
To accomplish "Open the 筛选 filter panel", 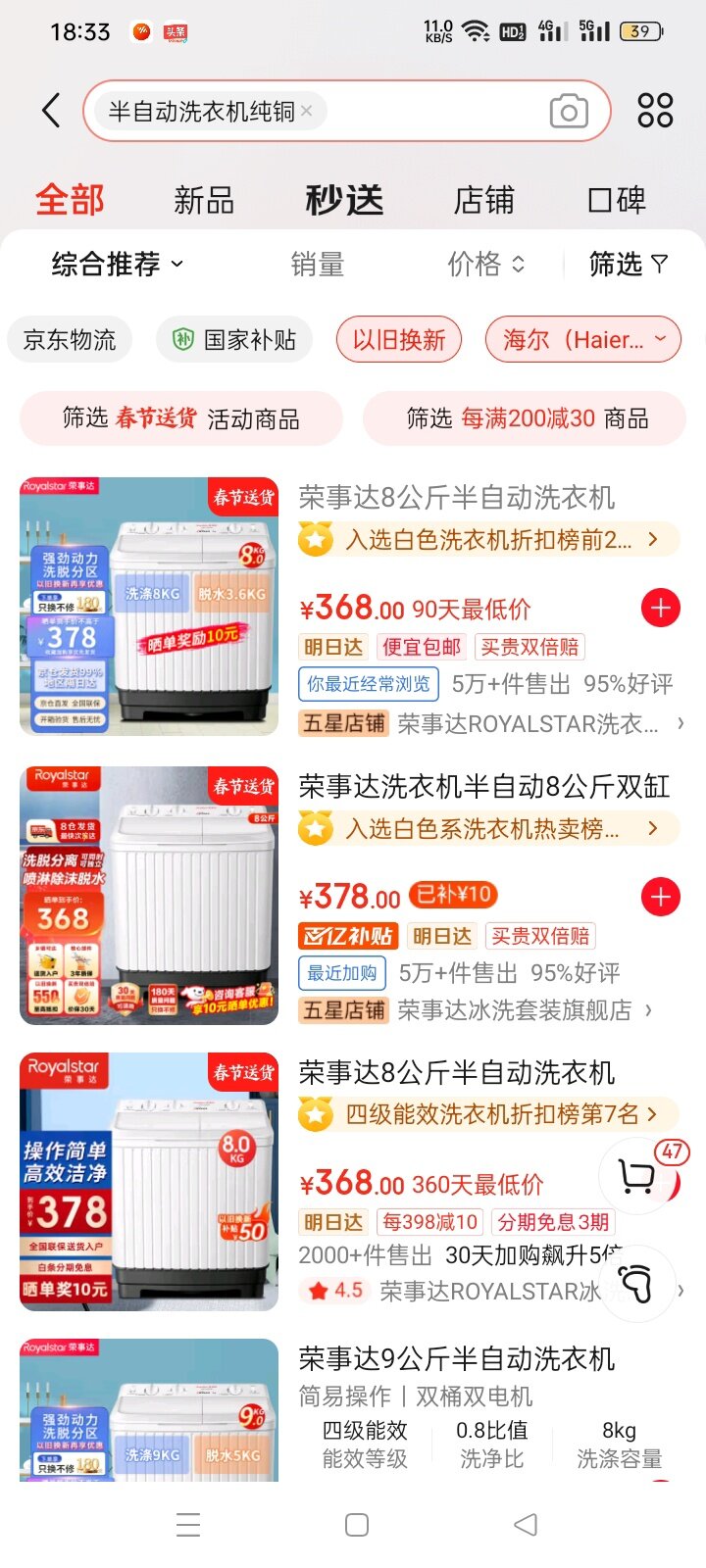I will click(629, 265).
